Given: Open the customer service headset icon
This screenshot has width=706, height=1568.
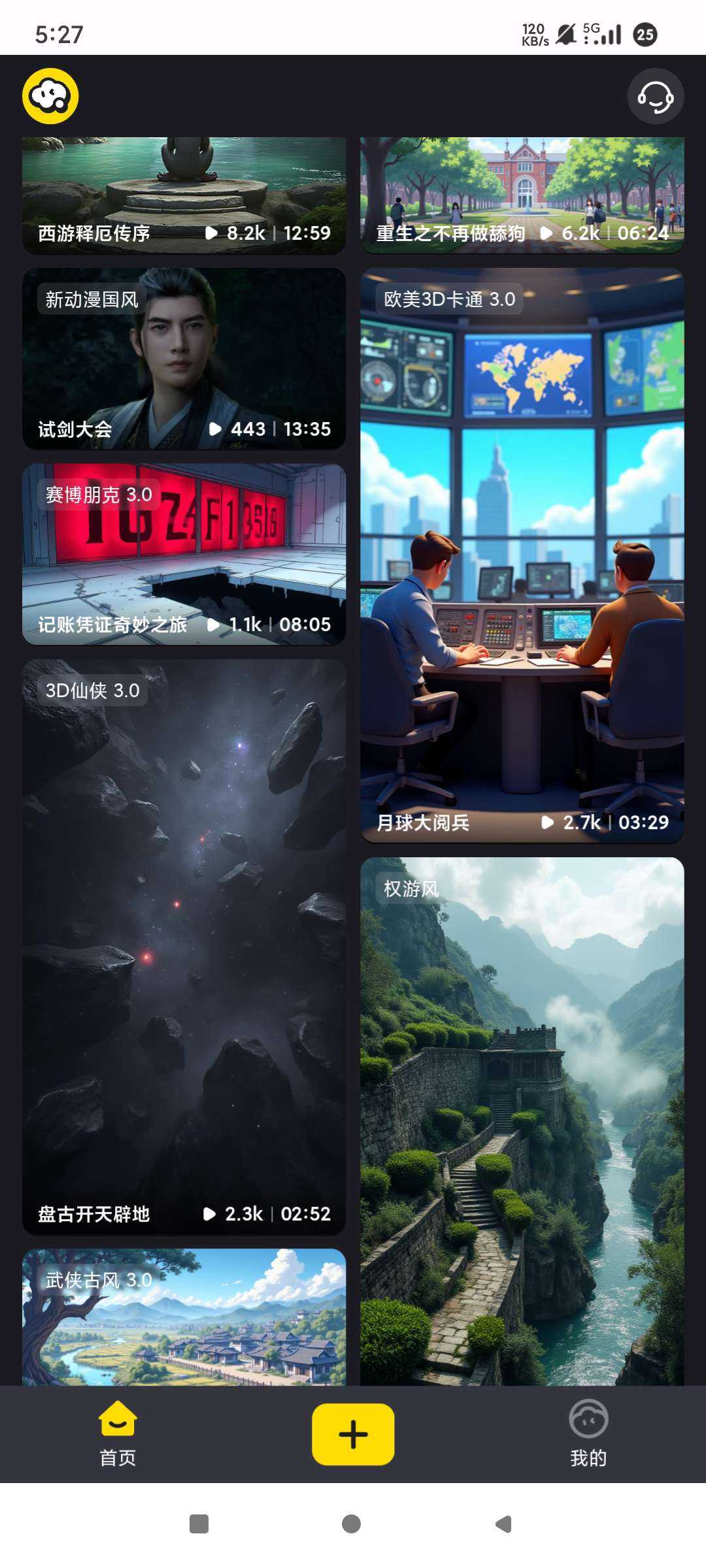Looking at the screenshot, I should [655, 97].
